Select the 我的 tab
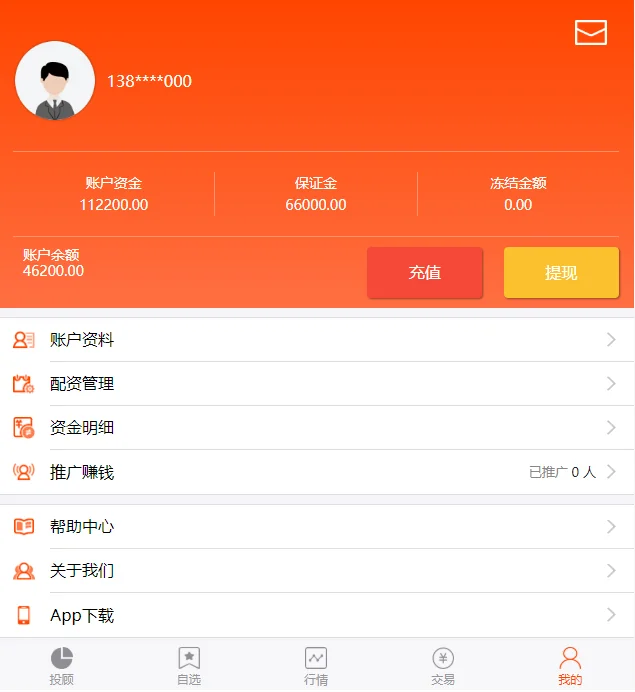 point(570,665)
